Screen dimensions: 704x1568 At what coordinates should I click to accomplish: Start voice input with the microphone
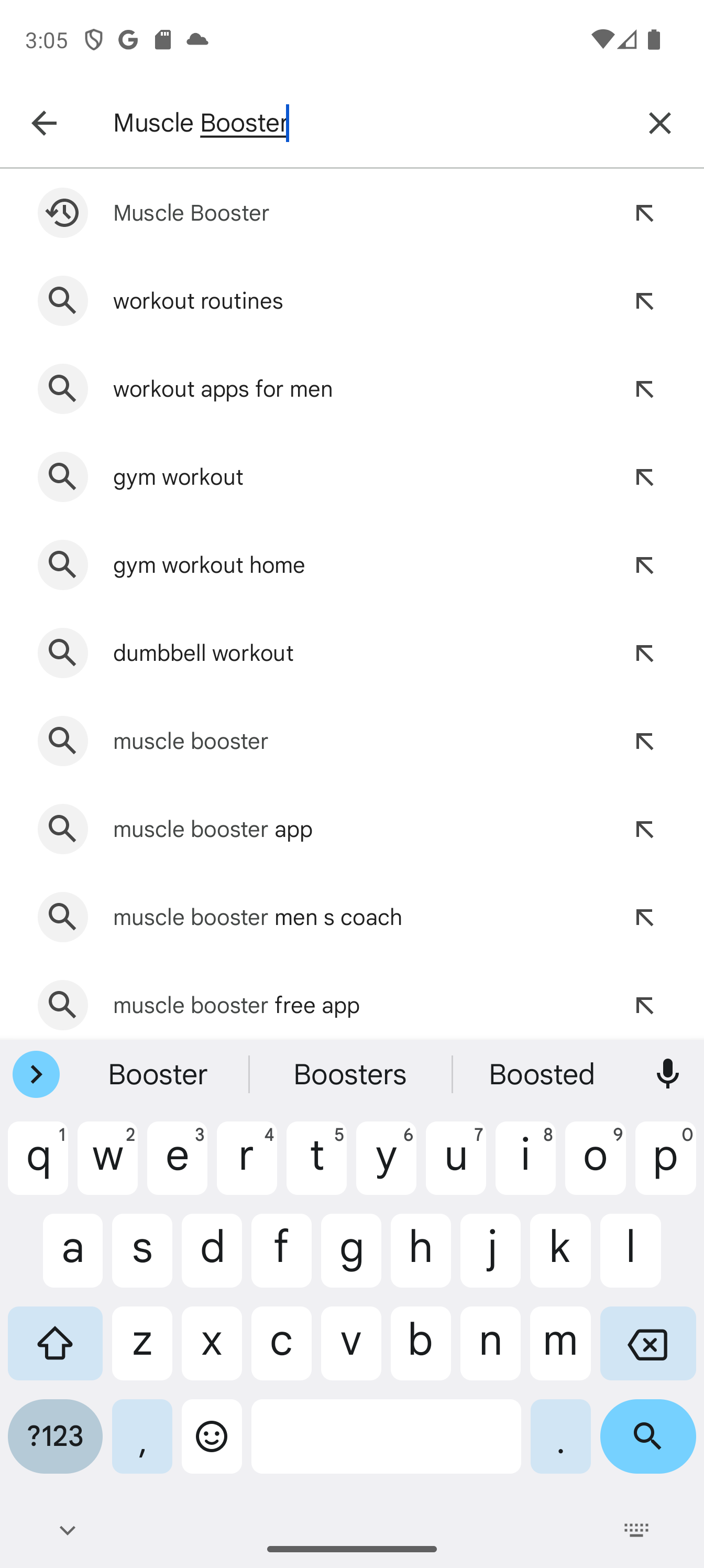667,1074
